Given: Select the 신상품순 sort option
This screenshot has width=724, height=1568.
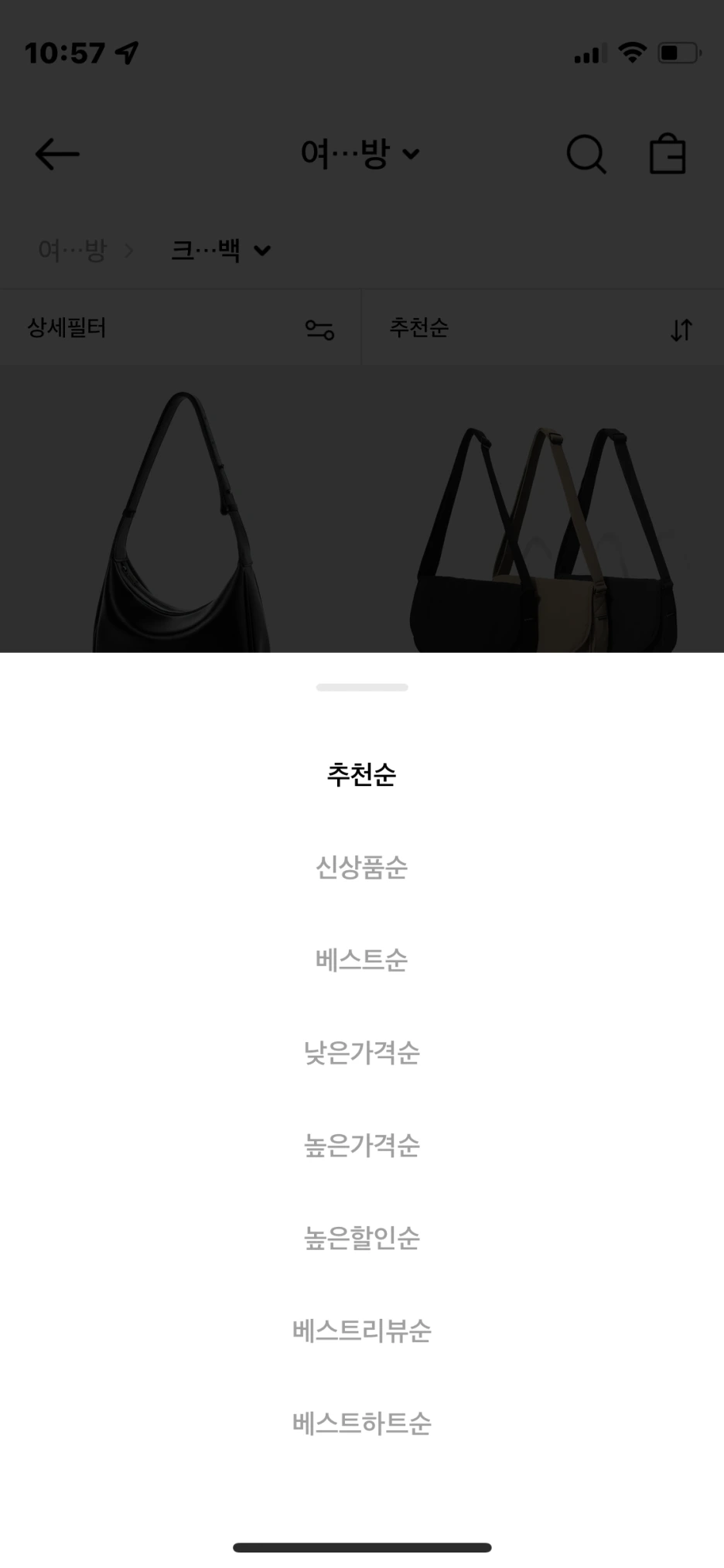Looking at the screenshot, I should click(x=361, y=866).
